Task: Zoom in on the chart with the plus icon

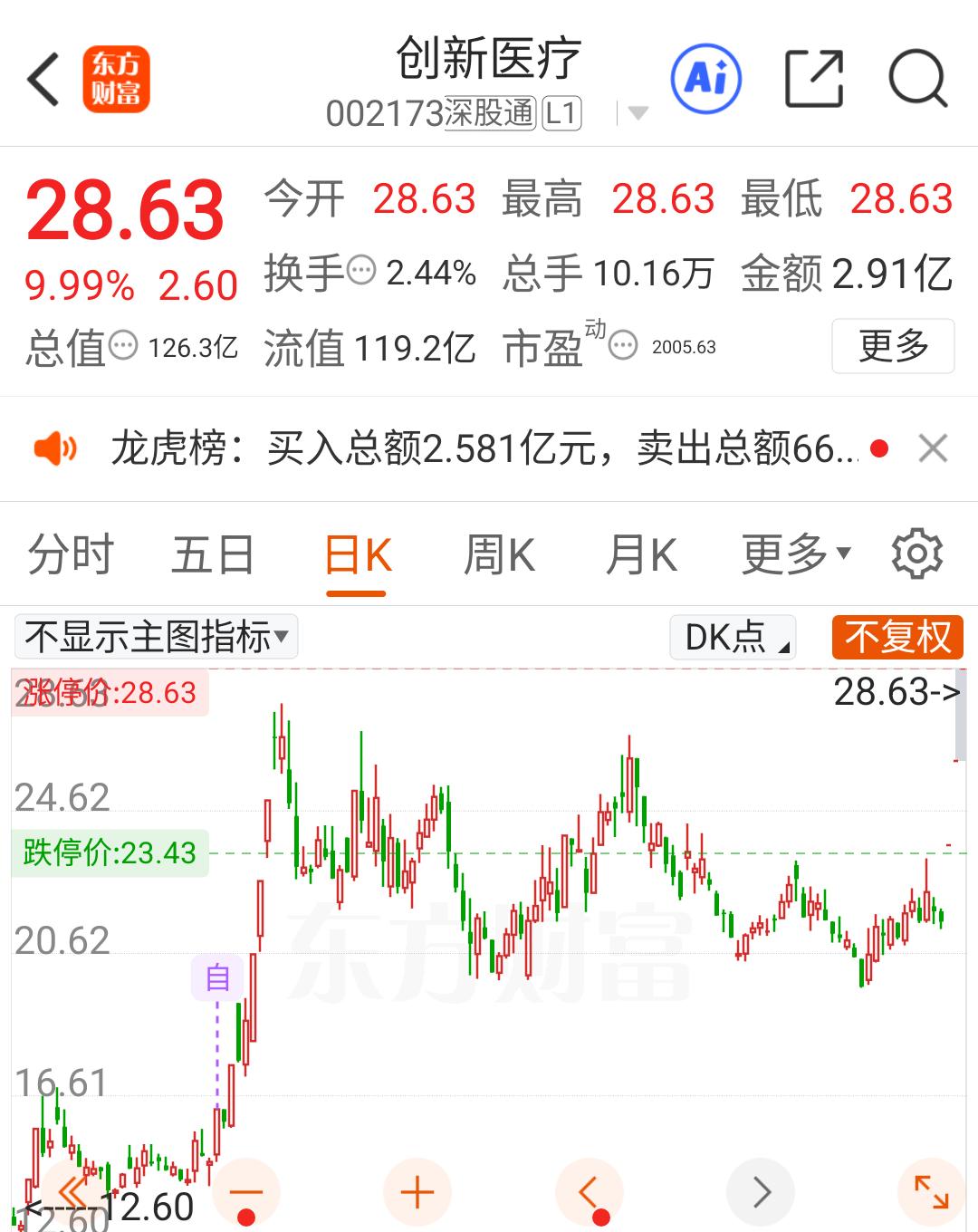Action: tap(416, 1192)
